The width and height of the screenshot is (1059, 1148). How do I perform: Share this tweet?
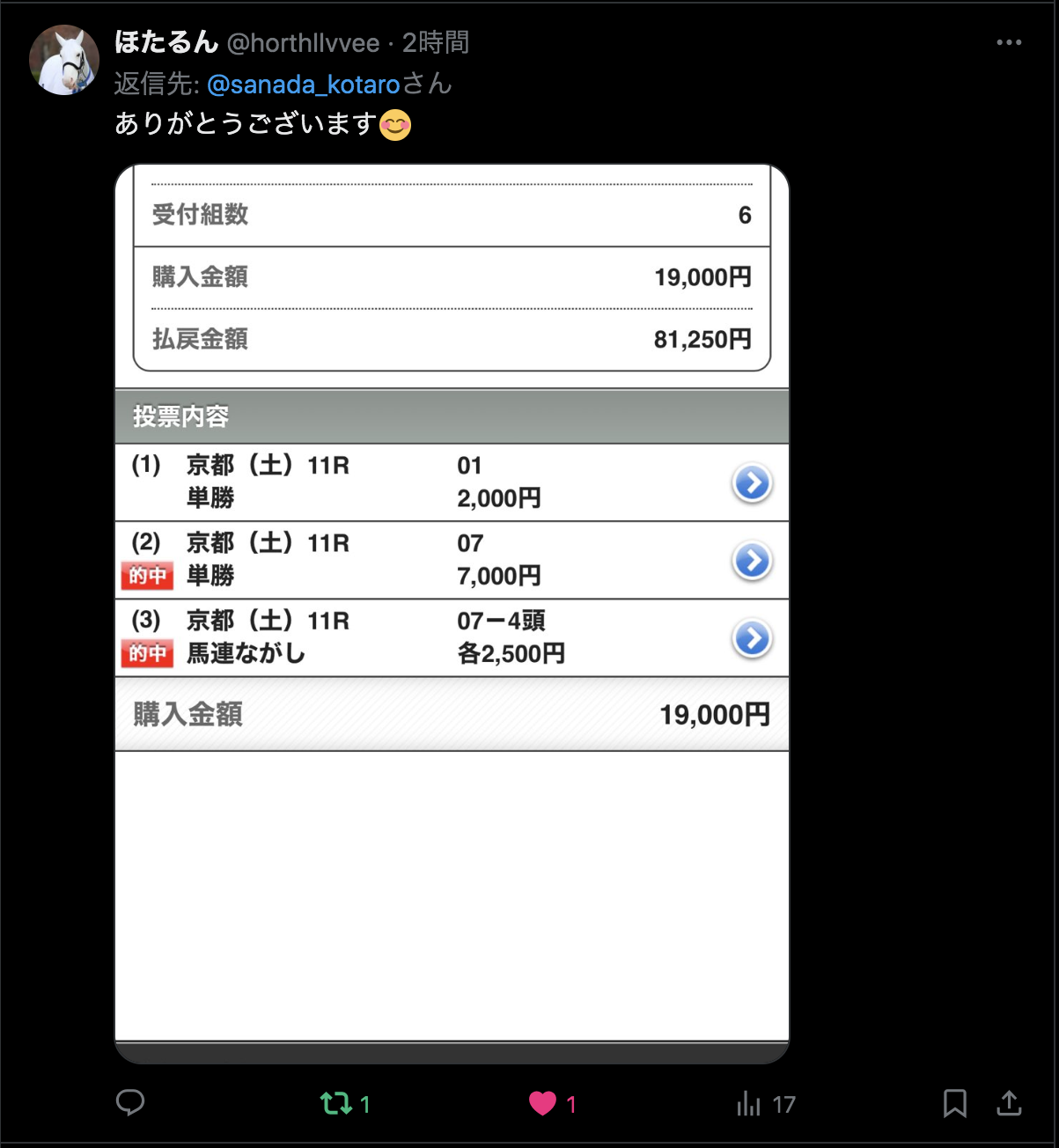1009,1103
